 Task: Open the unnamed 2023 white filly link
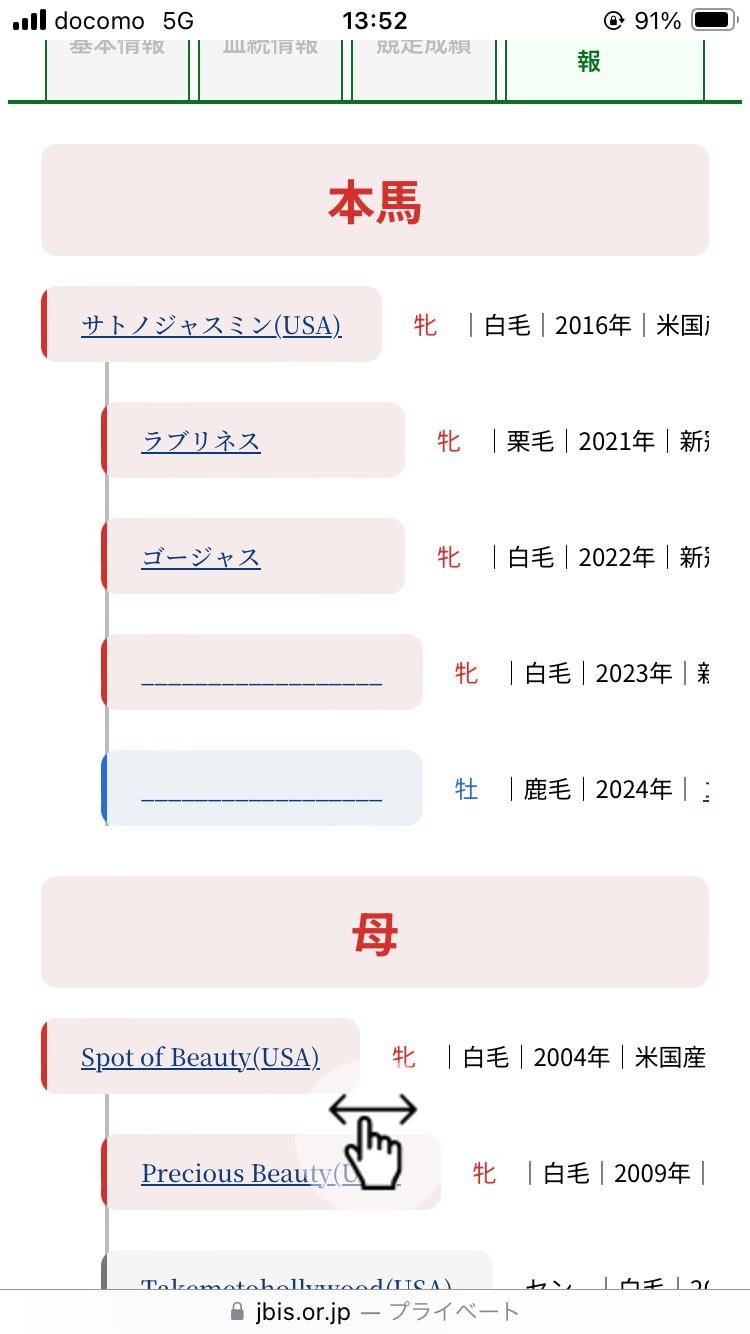[262, 673]
